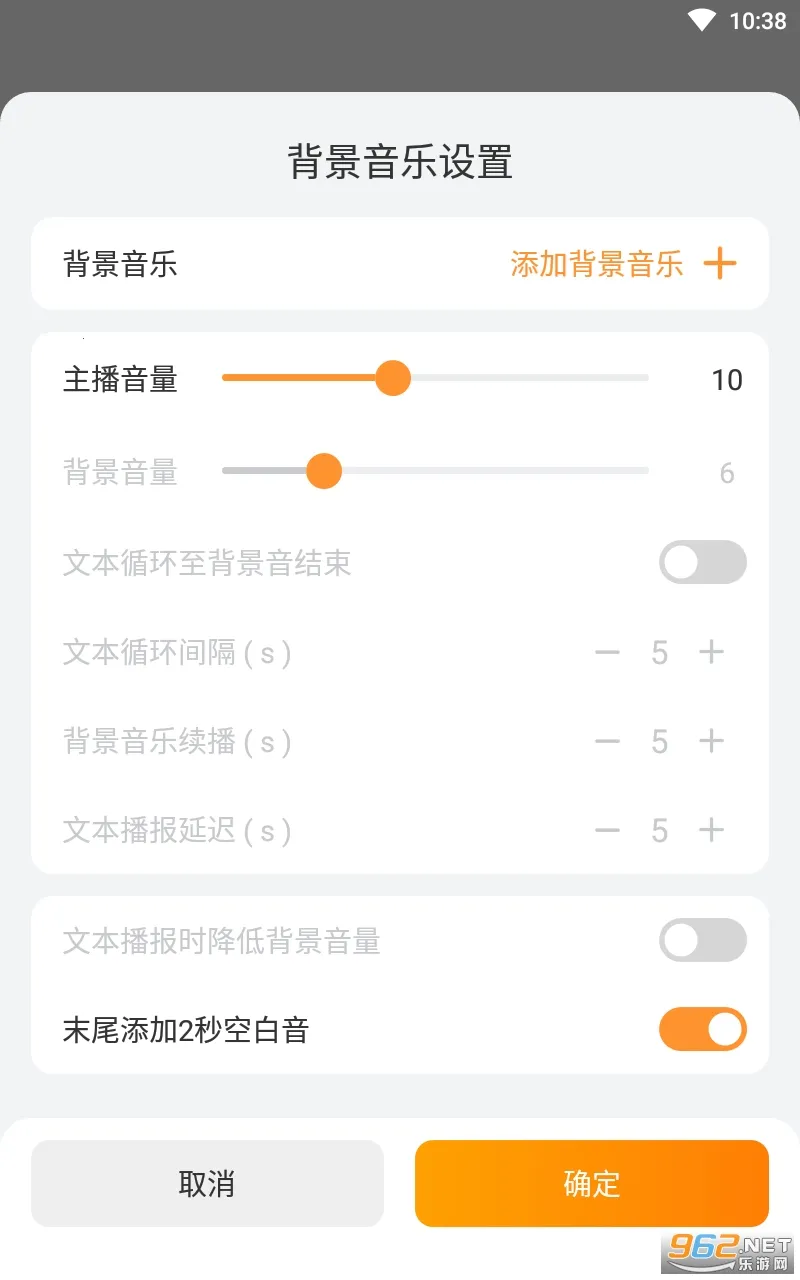The height and width of the screenshot is (1280, 800).
Task: Click the minus icon for 文本播报延迟
Action: 607,830
